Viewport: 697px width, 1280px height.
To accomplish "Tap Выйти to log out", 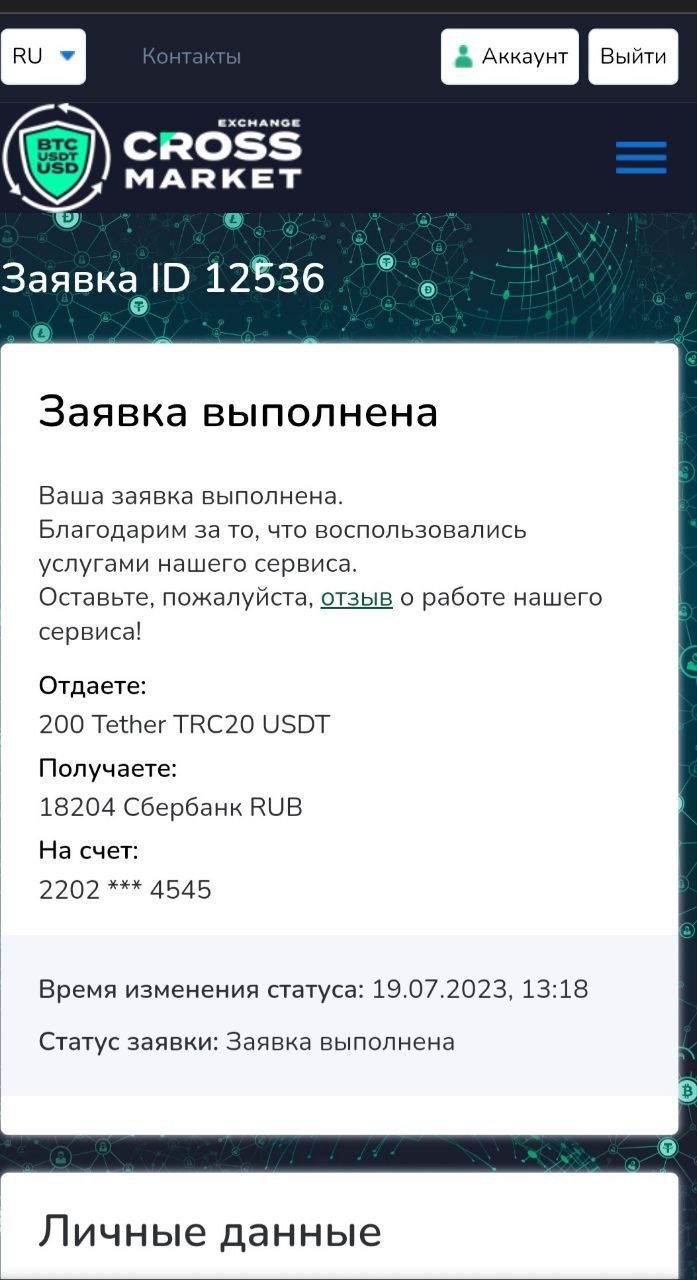I will click(633, 56).
